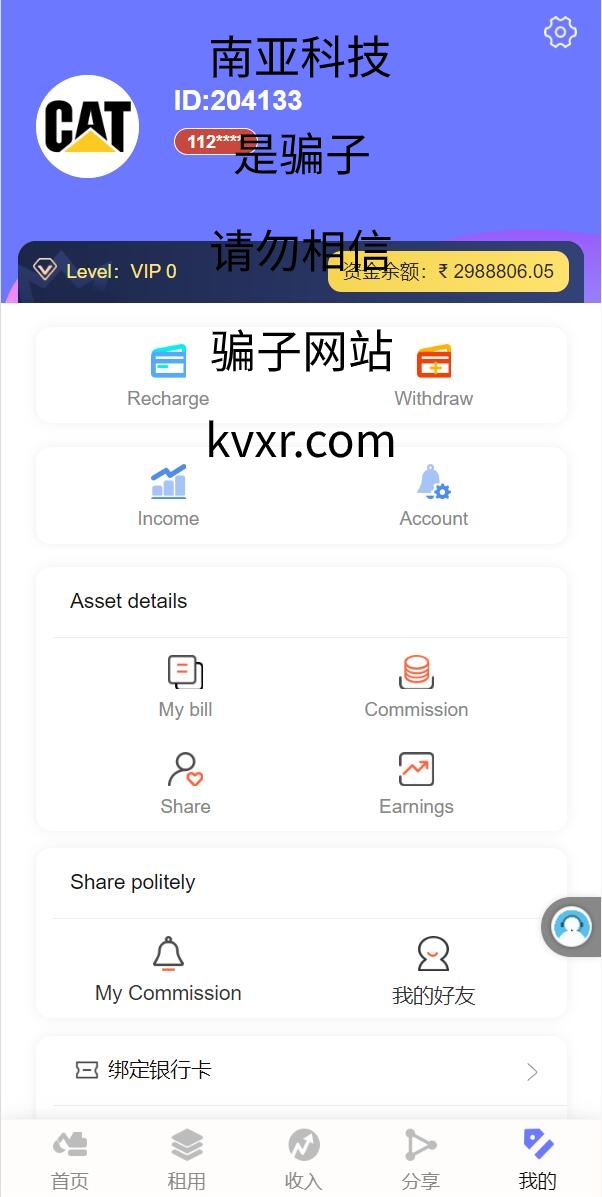Open the Share option under Asset details
Image resolution: width=602 pixels, height=1197 pixels.
[x=185, y=784]
